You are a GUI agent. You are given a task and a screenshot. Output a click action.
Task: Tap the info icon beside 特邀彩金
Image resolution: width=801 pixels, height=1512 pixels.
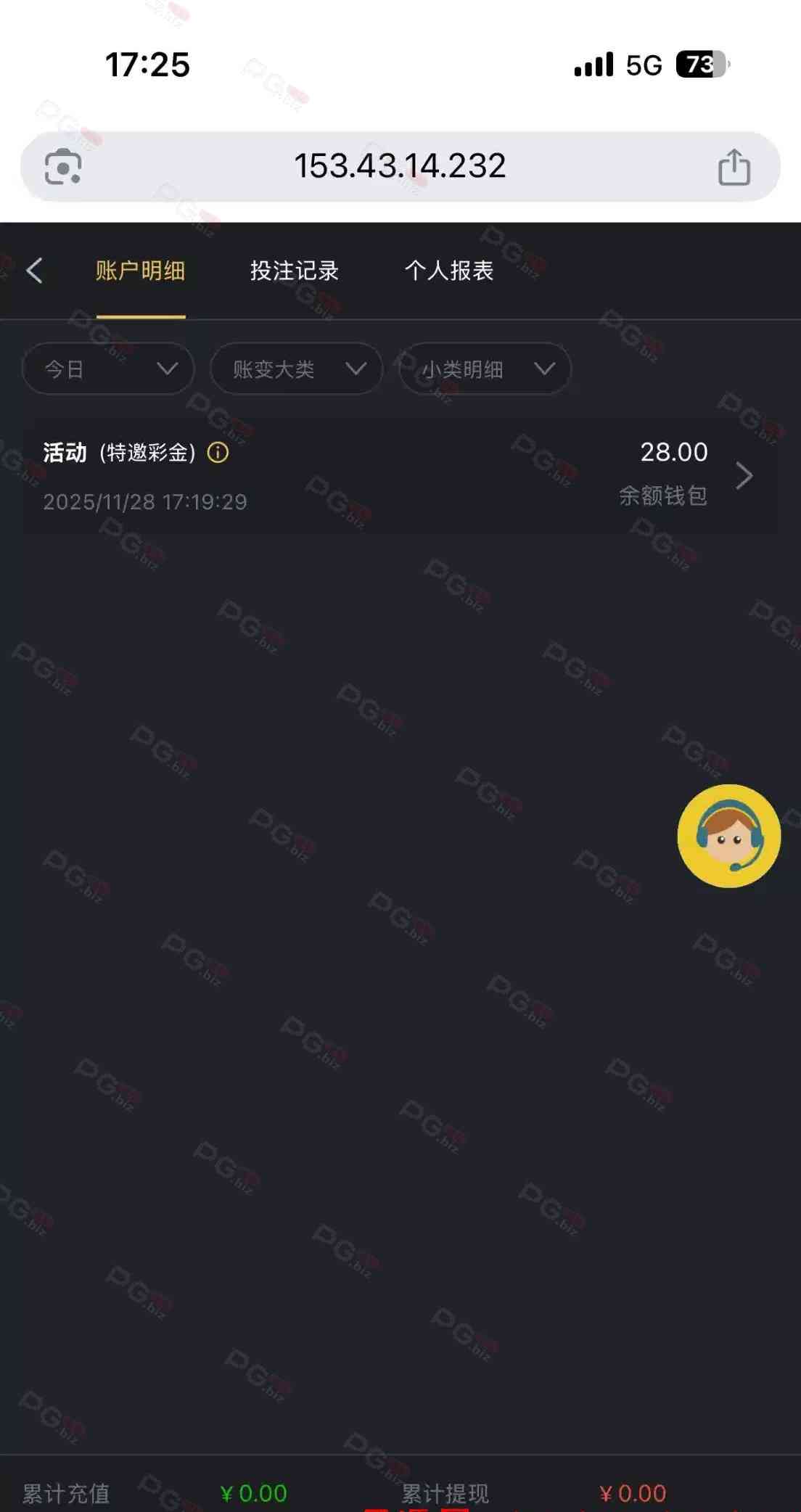point(218,453)
